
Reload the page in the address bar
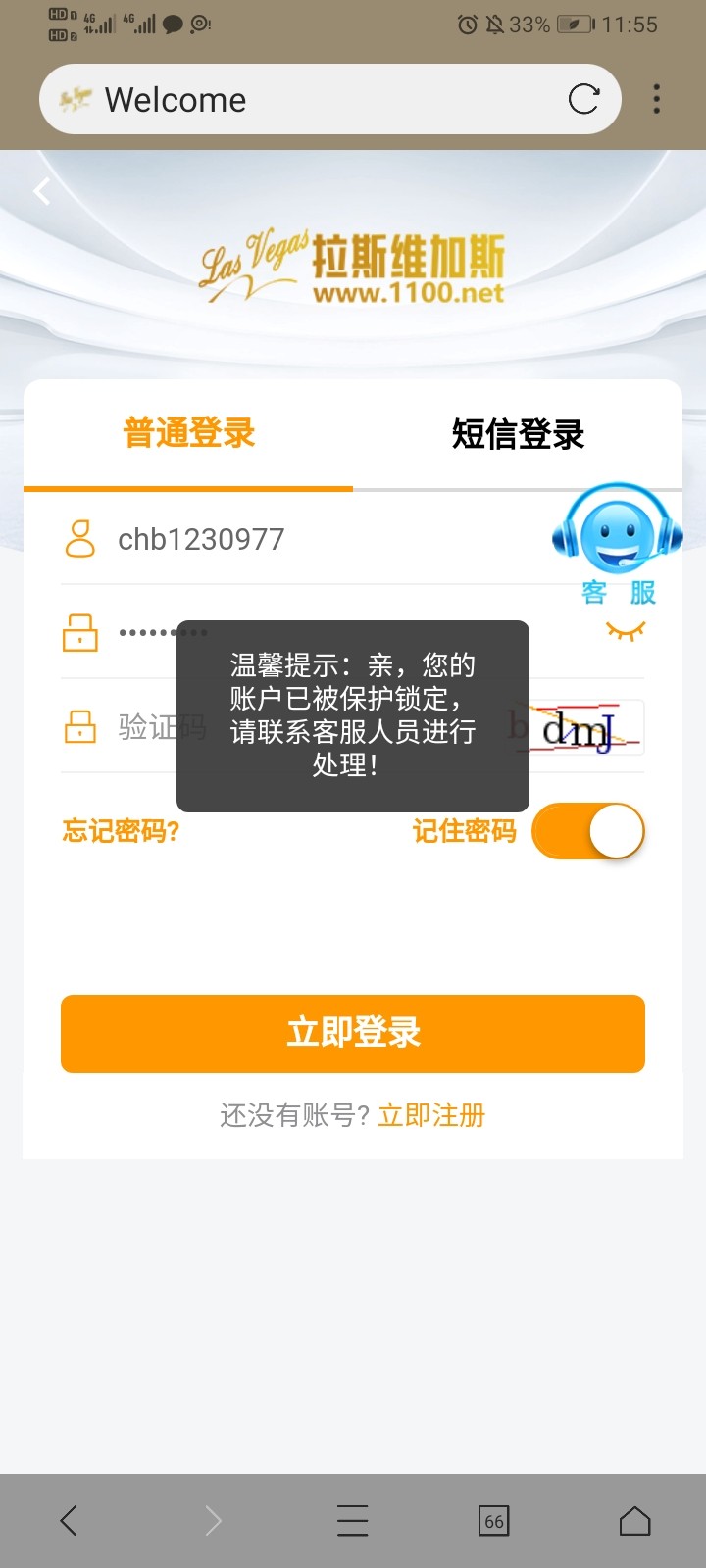[583, 99]
